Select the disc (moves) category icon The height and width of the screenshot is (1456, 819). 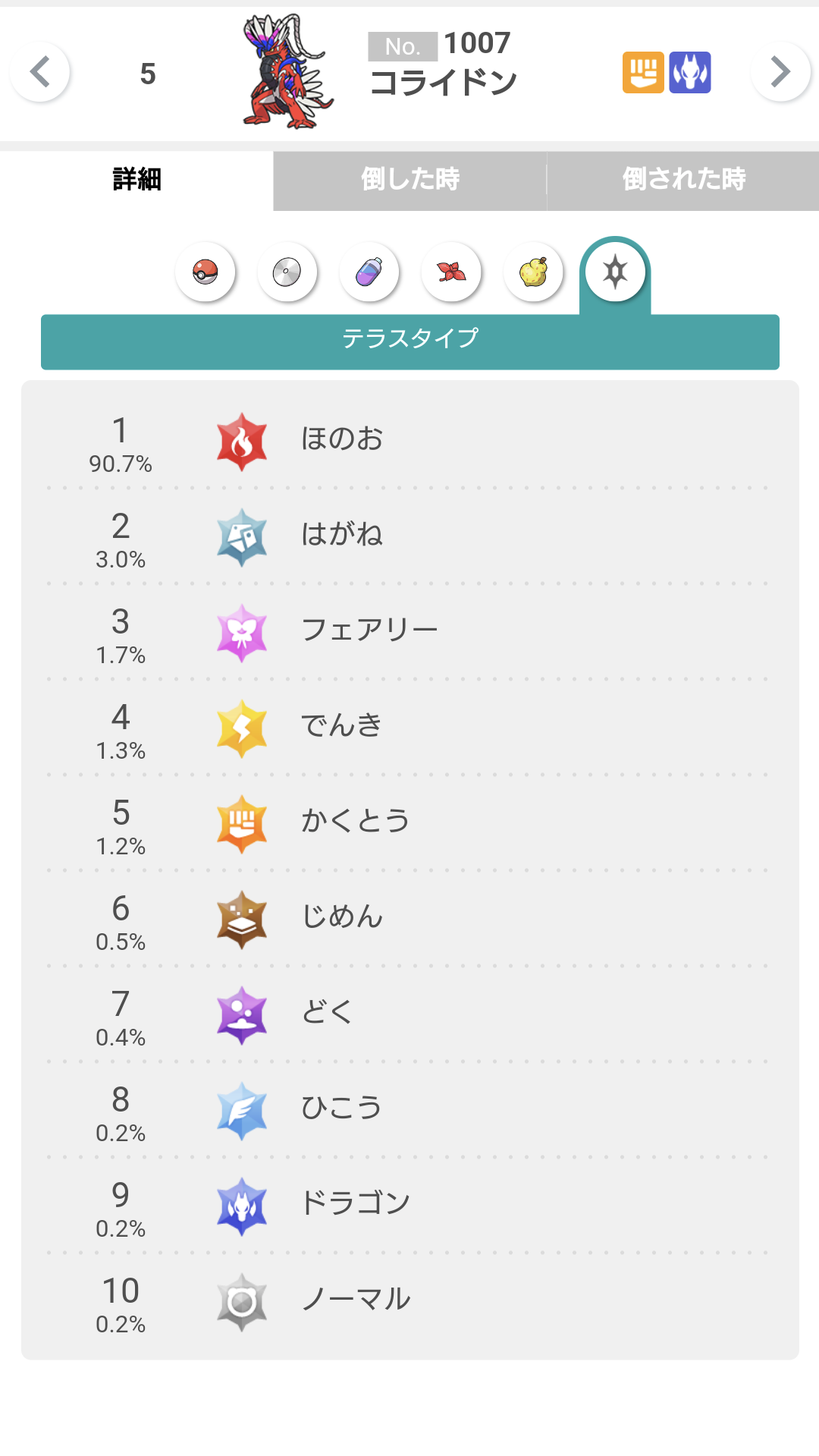(287, 272)
